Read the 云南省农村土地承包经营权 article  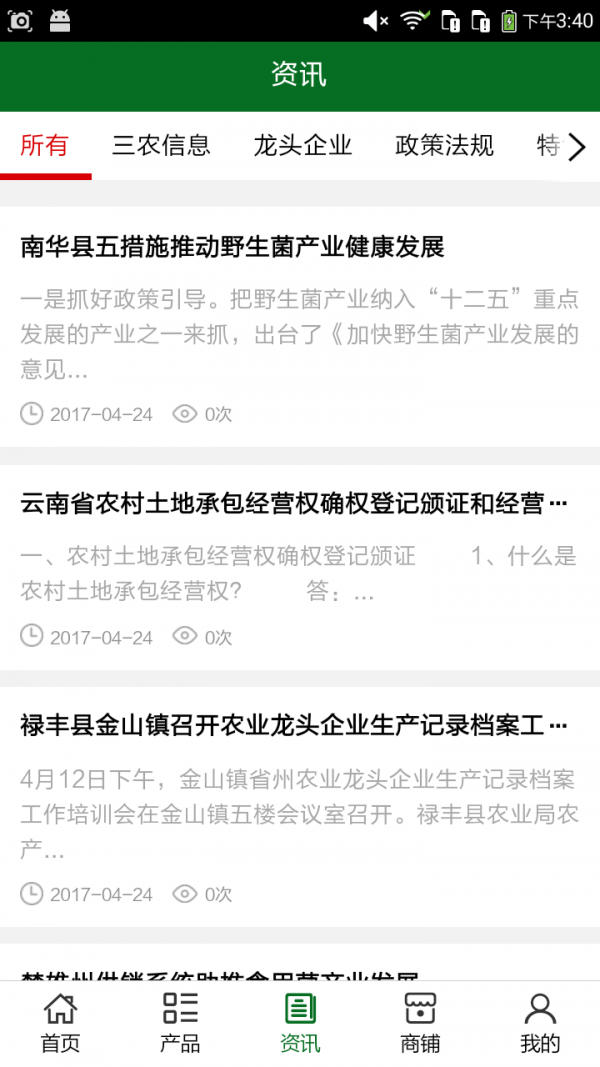pyautogui.click(x=294, y=503)
